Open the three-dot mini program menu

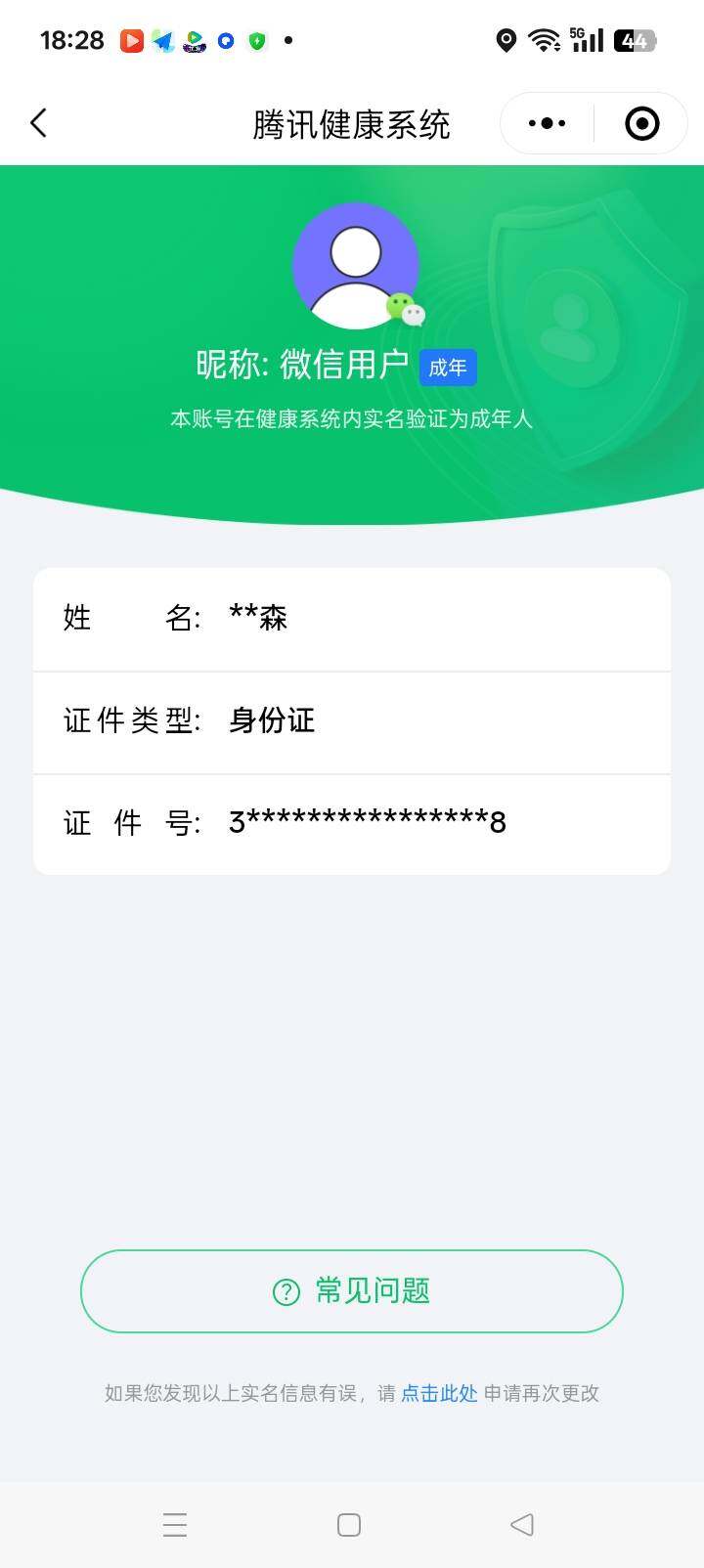[545, 123]
